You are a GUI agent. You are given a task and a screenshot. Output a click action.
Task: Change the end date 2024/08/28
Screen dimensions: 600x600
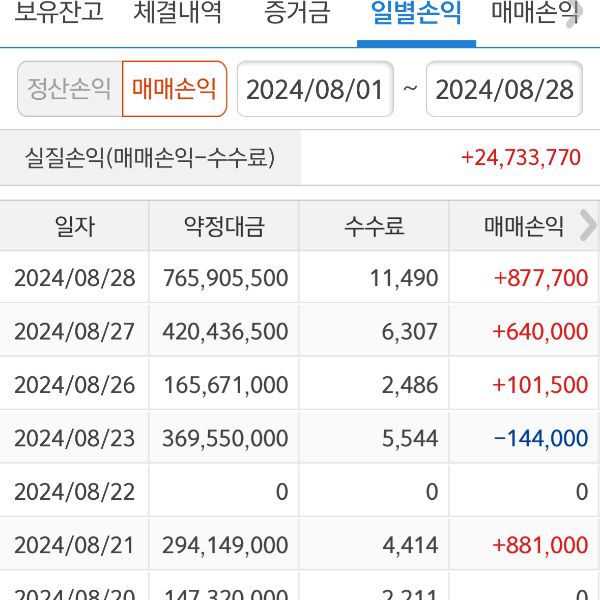tap(505, 89)
